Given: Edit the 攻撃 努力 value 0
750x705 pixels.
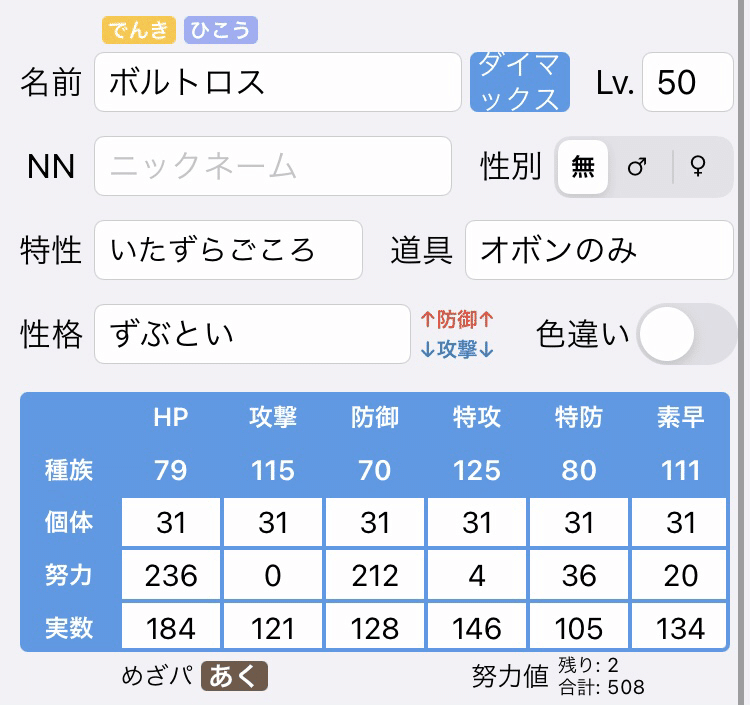Looking at the screenshot, I should (273, 576).
